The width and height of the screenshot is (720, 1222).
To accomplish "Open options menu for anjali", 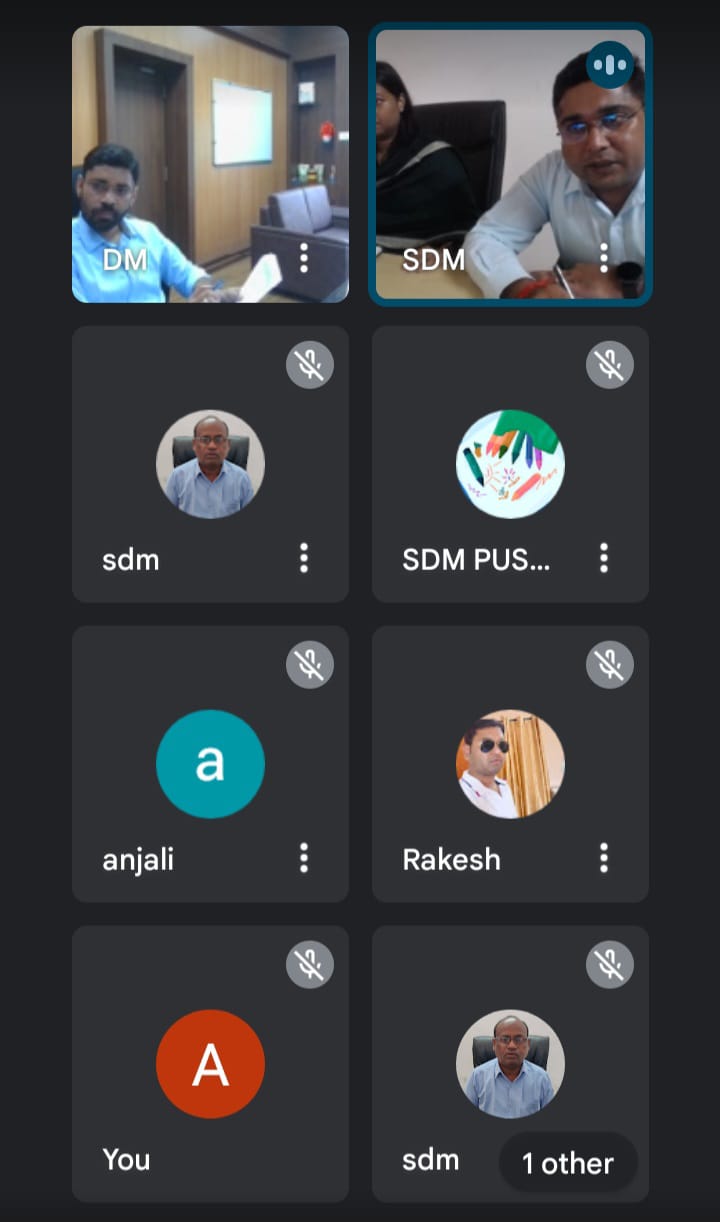I will click(304, 858).
